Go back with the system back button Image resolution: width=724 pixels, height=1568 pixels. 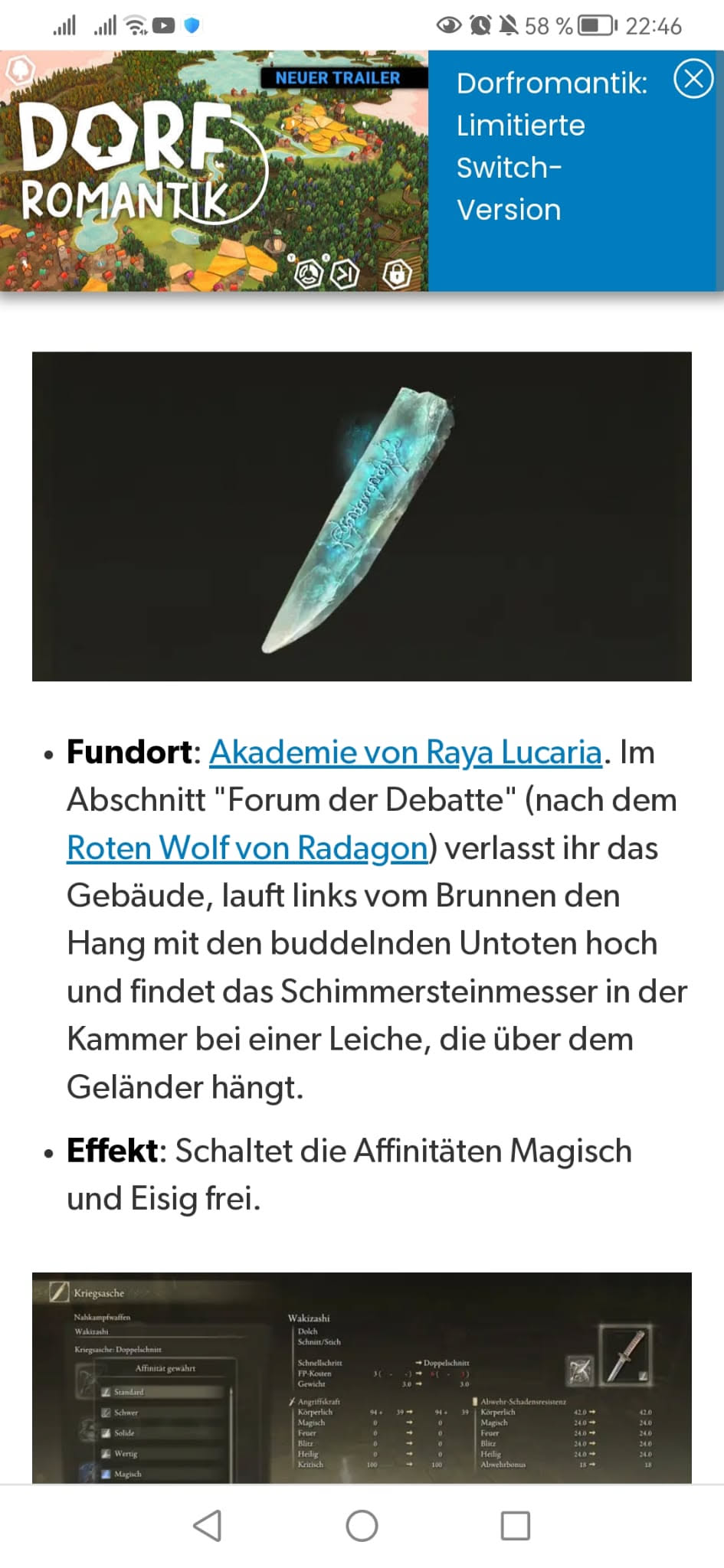coord(208,1526)
